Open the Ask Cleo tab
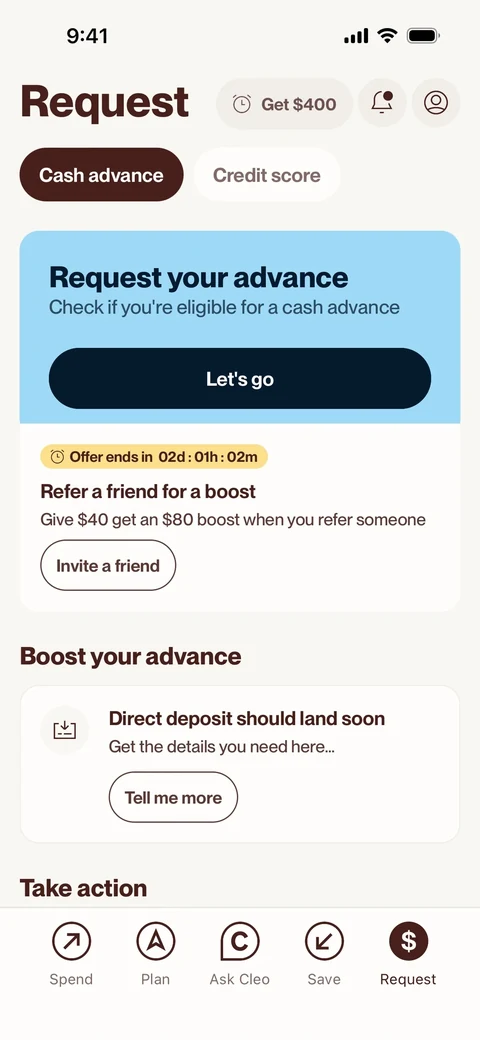Screen dimensions: 480x1040 point(239,954)
